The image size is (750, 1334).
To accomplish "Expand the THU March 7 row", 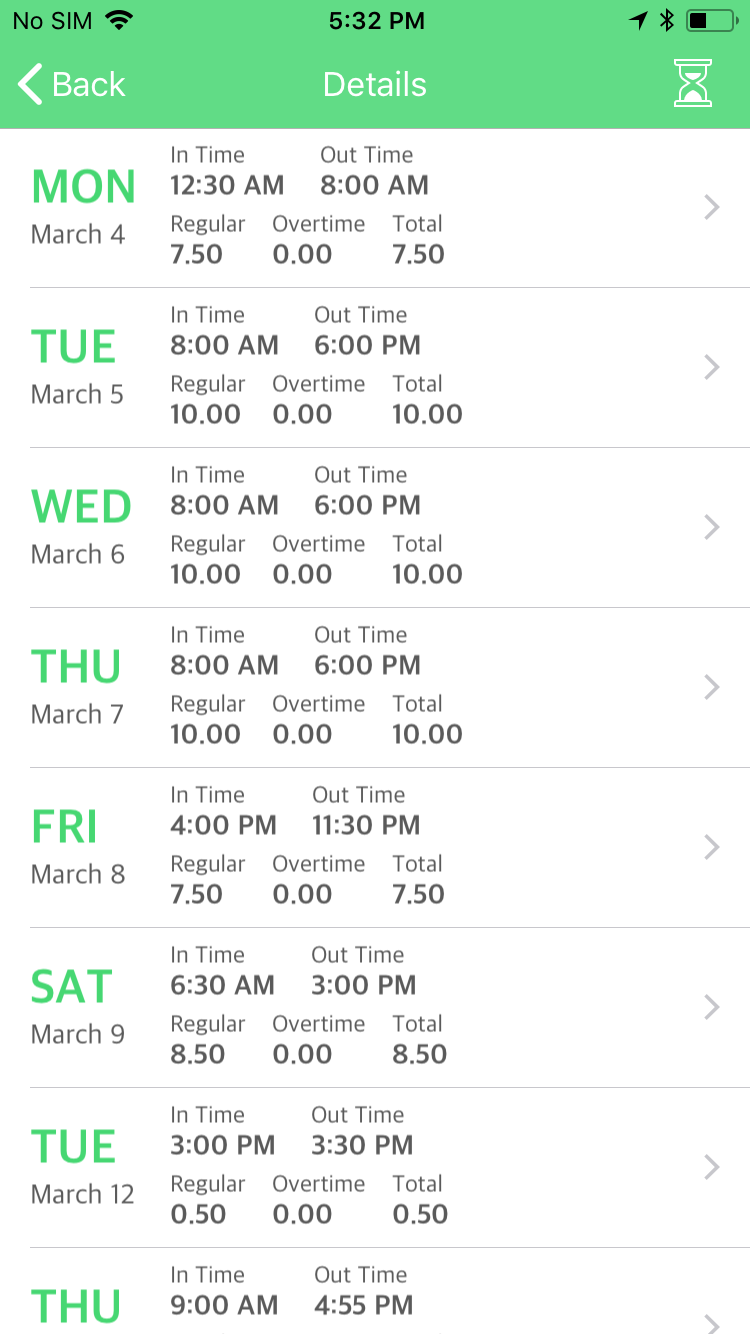I will (711, 687).
